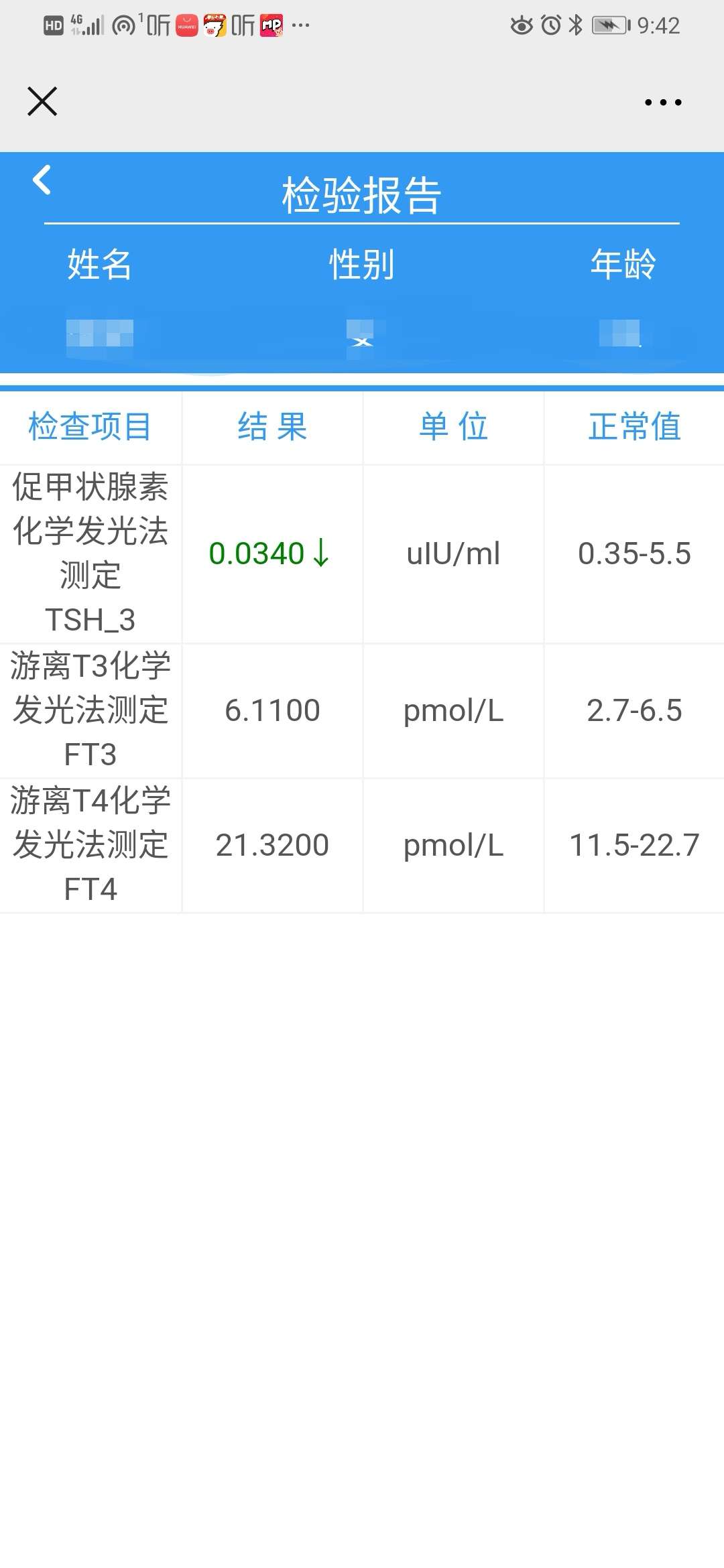Tap the 正常值 column header
Image resolution: width=724 pixels, height=1568 pixels.
click(632, 427)
